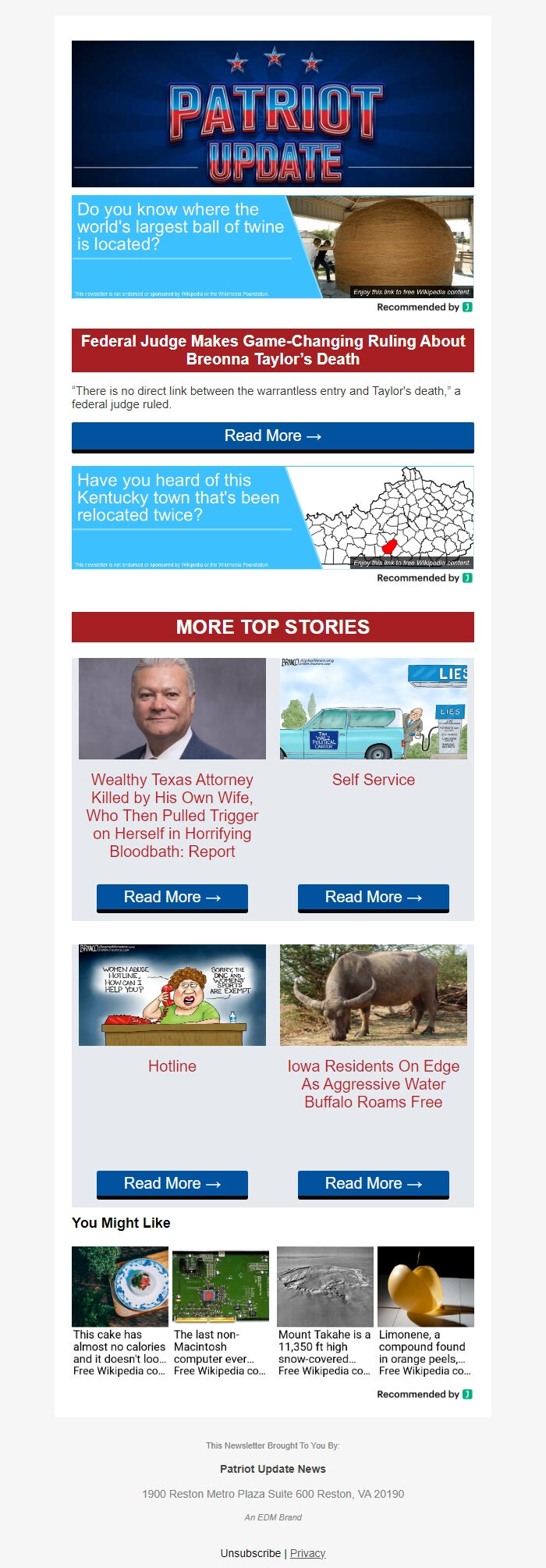Open the relocated Kentucky town banner
This screenshot has height=1568, width=546.
(x=272, y=517)
